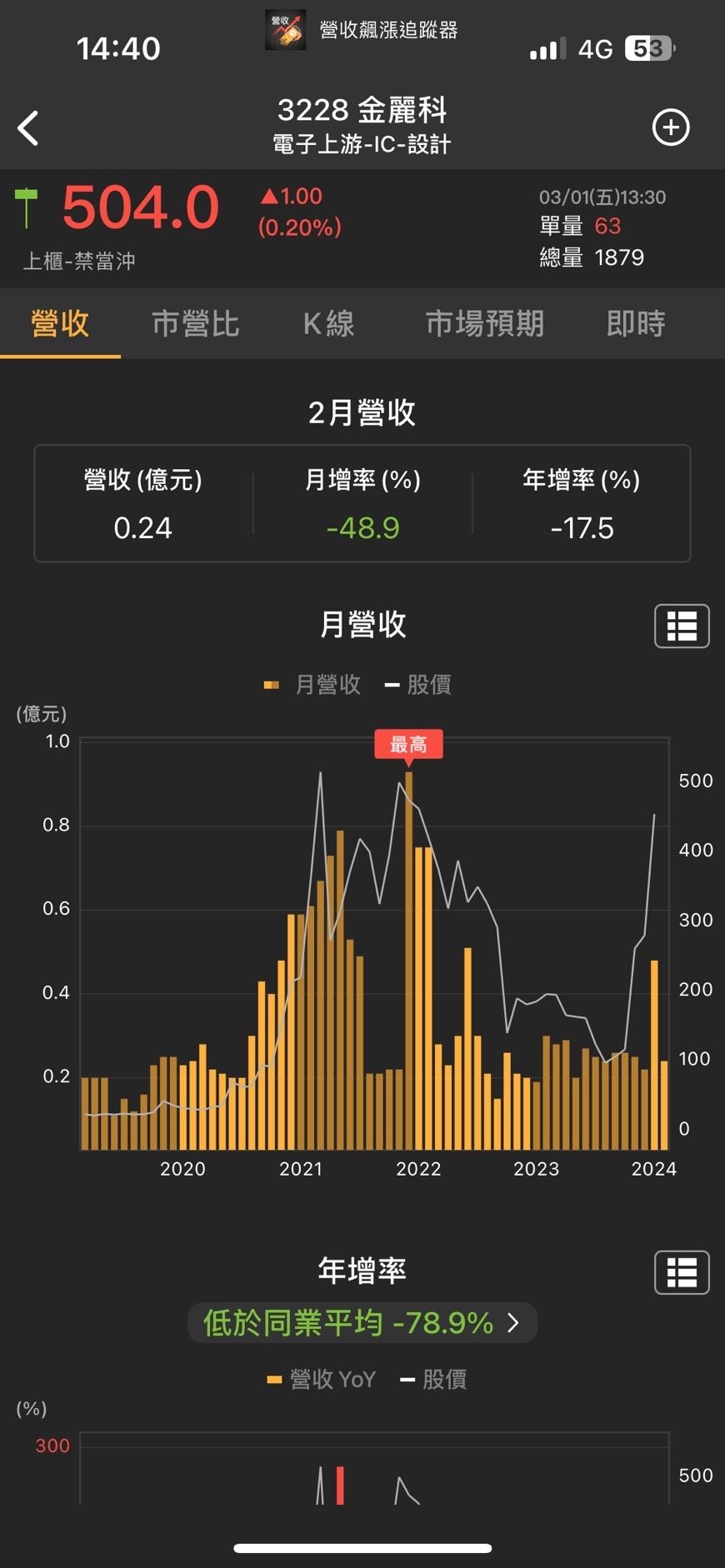Open 低於同業平均 -78.9% peer comparison
This screenshot has width=725, height=1568.
[362, 1323]
